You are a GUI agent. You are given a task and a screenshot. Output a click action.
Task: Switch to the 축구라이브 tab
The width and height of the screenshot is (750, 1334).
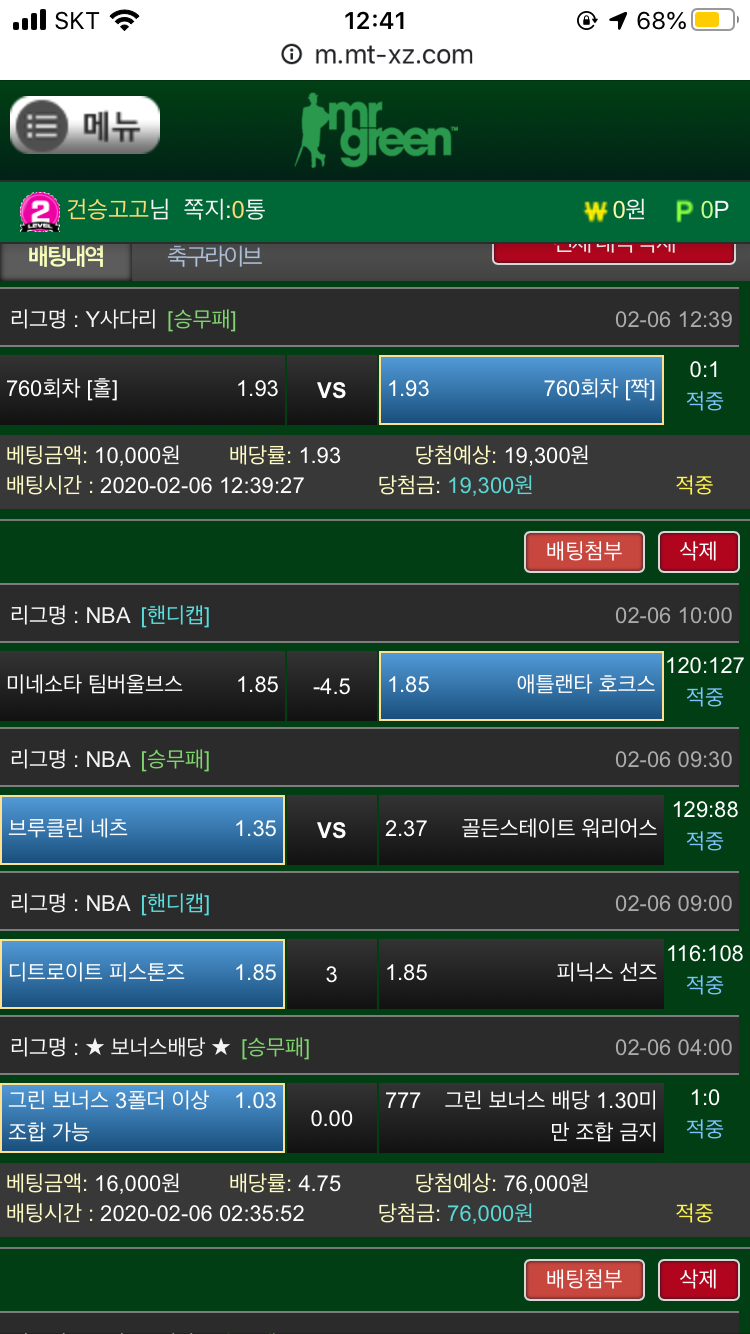pos(214,256)
